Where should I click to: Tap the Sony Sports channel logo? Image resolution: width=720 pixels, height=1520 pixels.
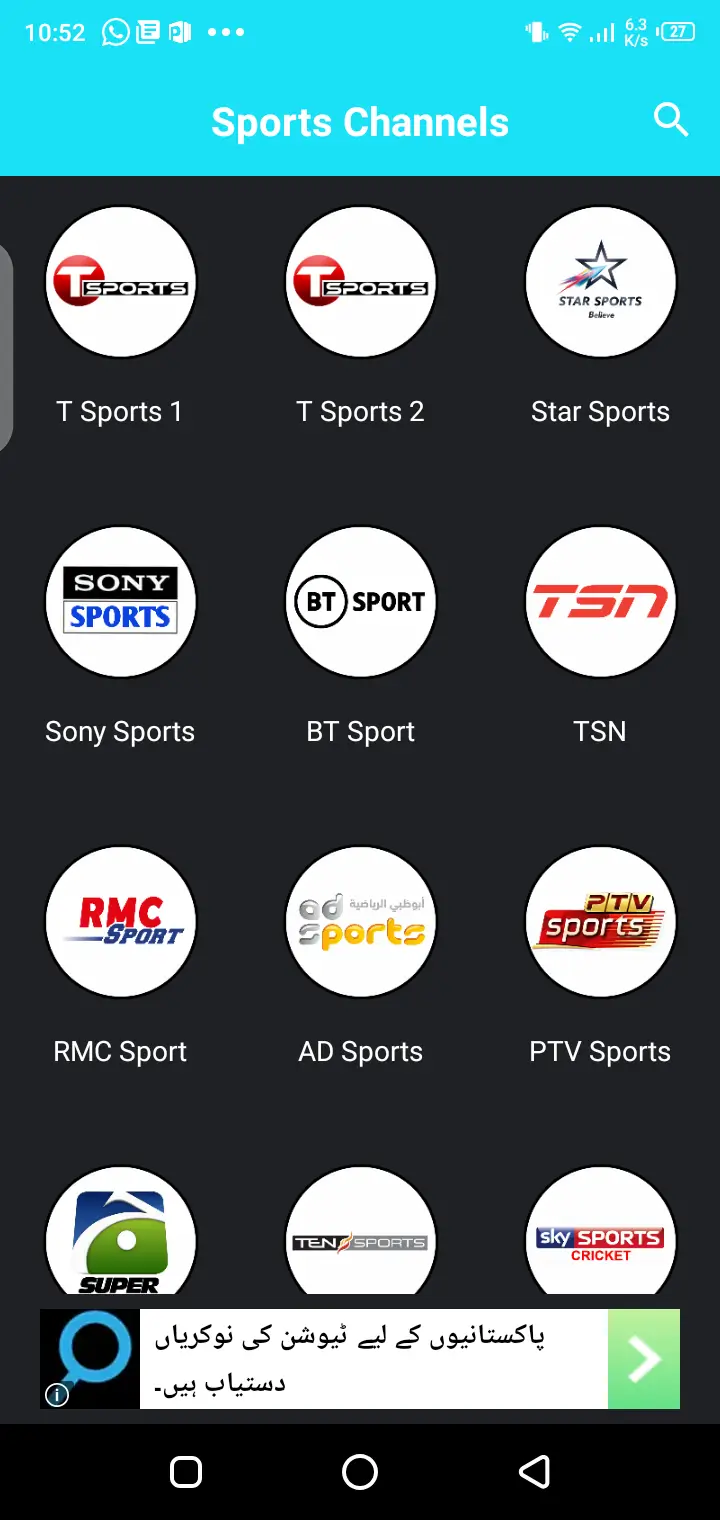click(x=120, y=602)
